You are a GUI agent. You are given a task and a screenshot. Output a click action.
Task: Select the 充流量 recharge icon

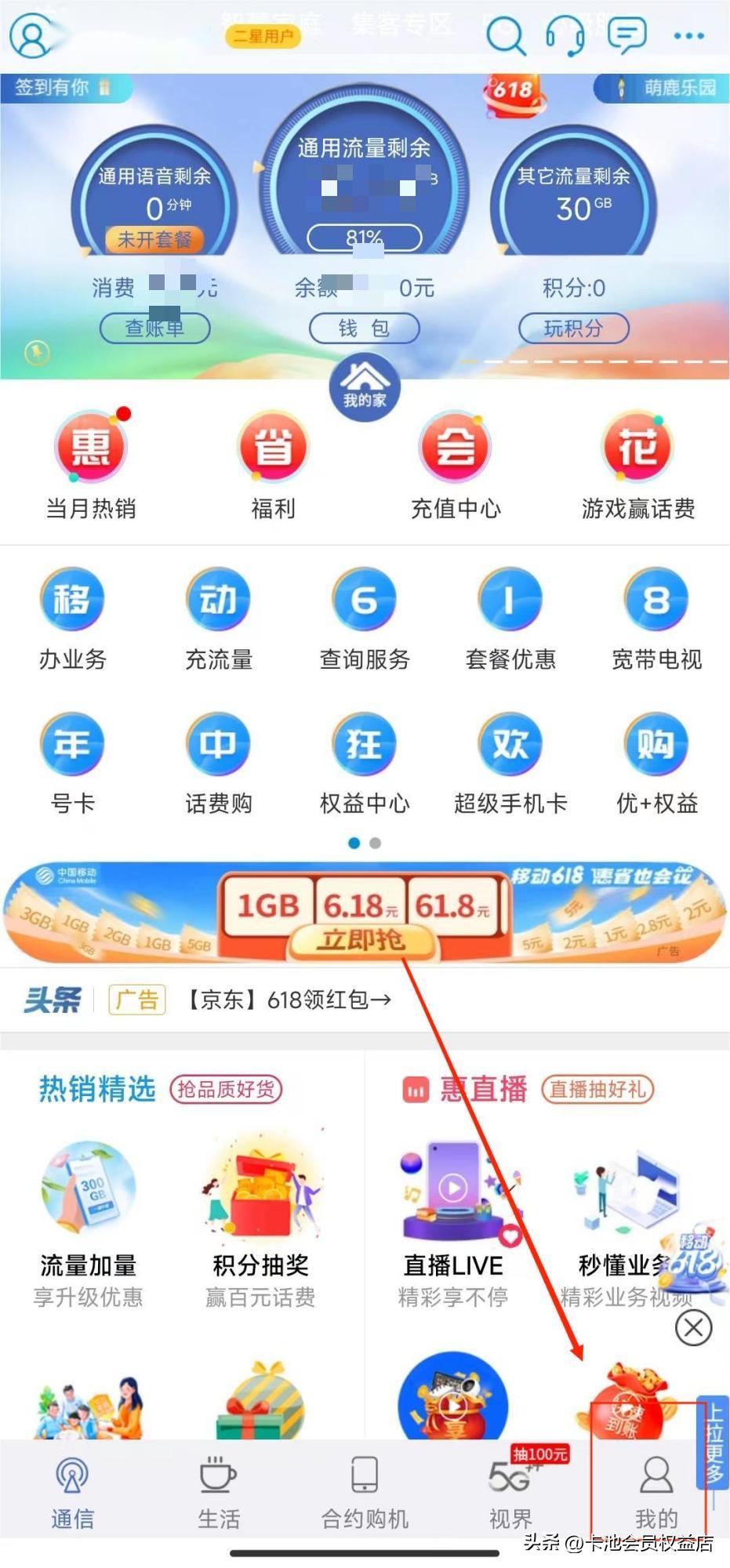(x=218, y=598)
